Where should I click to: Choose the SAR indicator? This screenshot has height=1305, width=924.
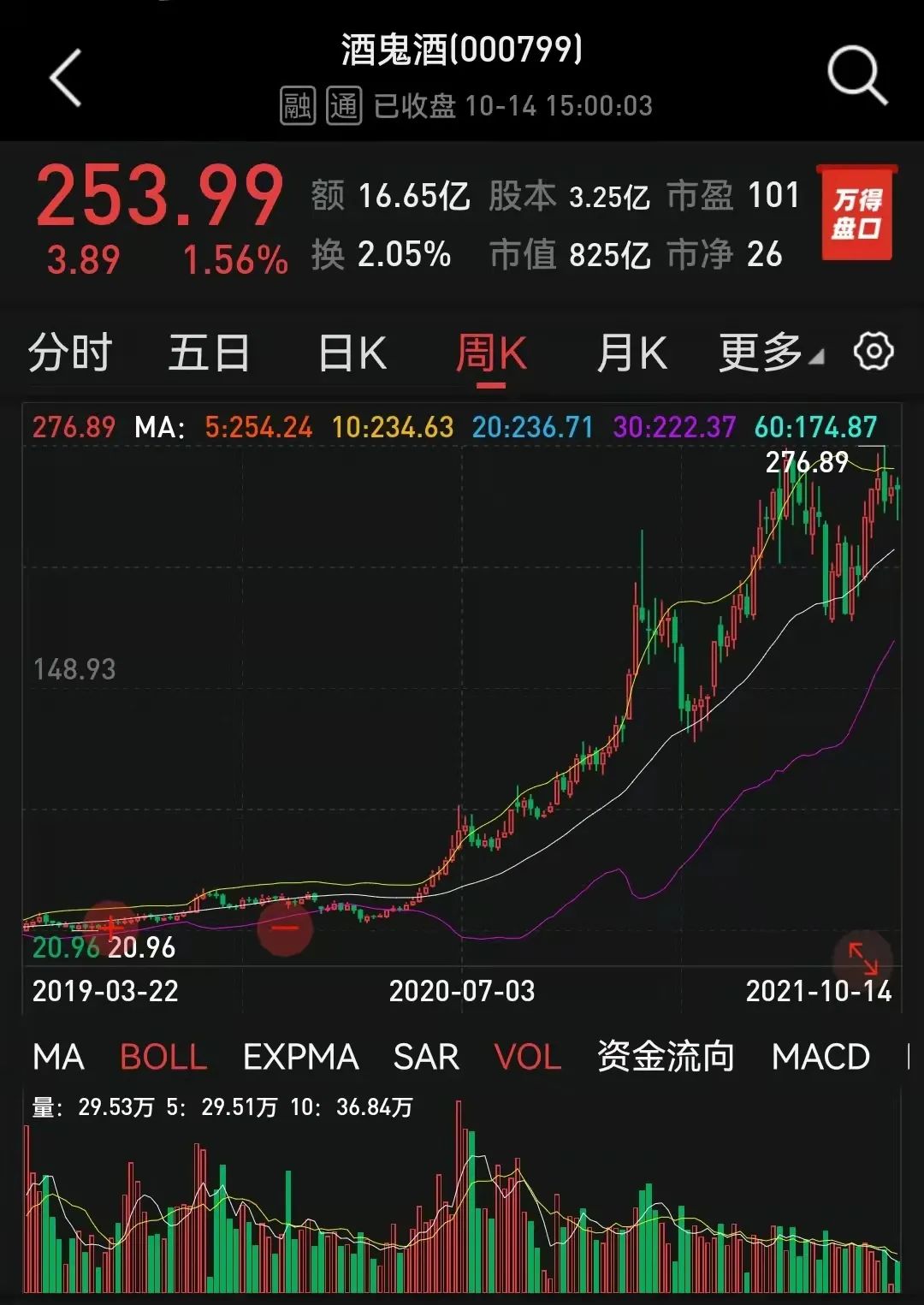click(426, 1058)
